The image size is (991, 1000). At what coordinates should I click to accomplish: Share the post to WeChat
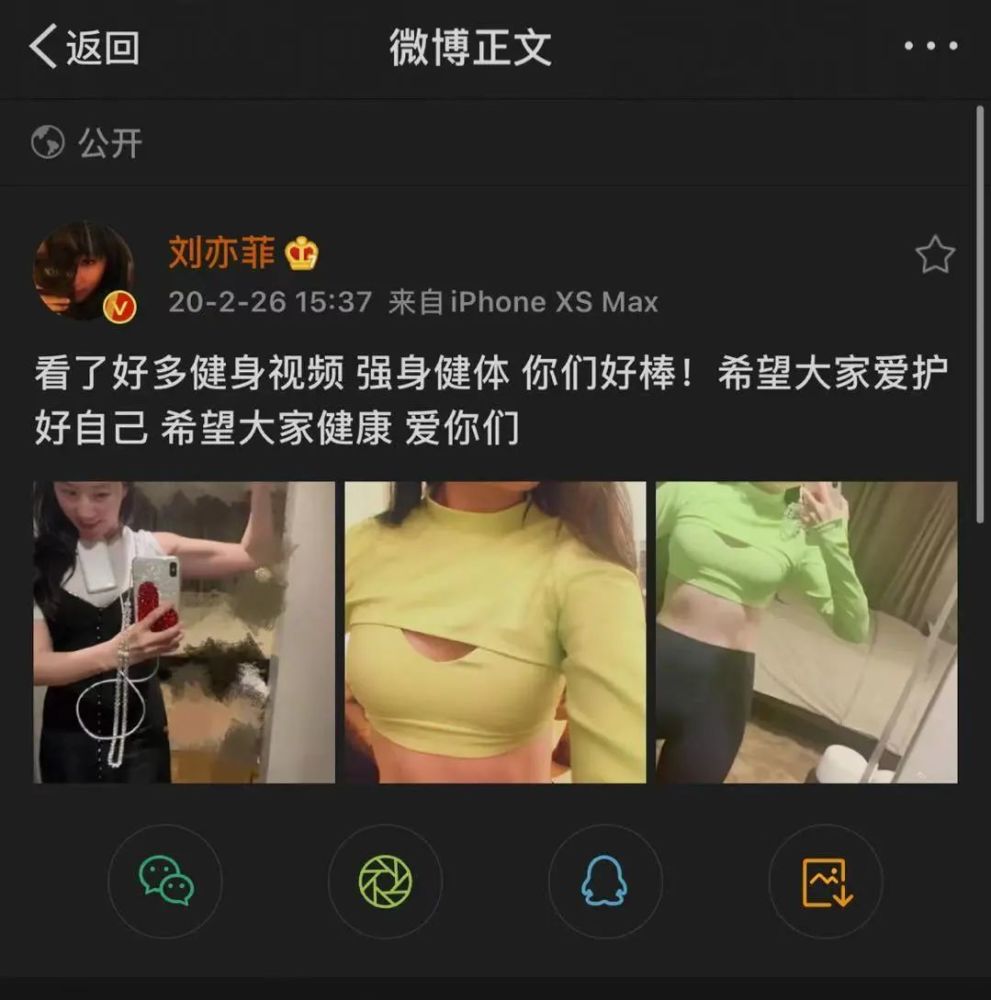coord(165,881)
